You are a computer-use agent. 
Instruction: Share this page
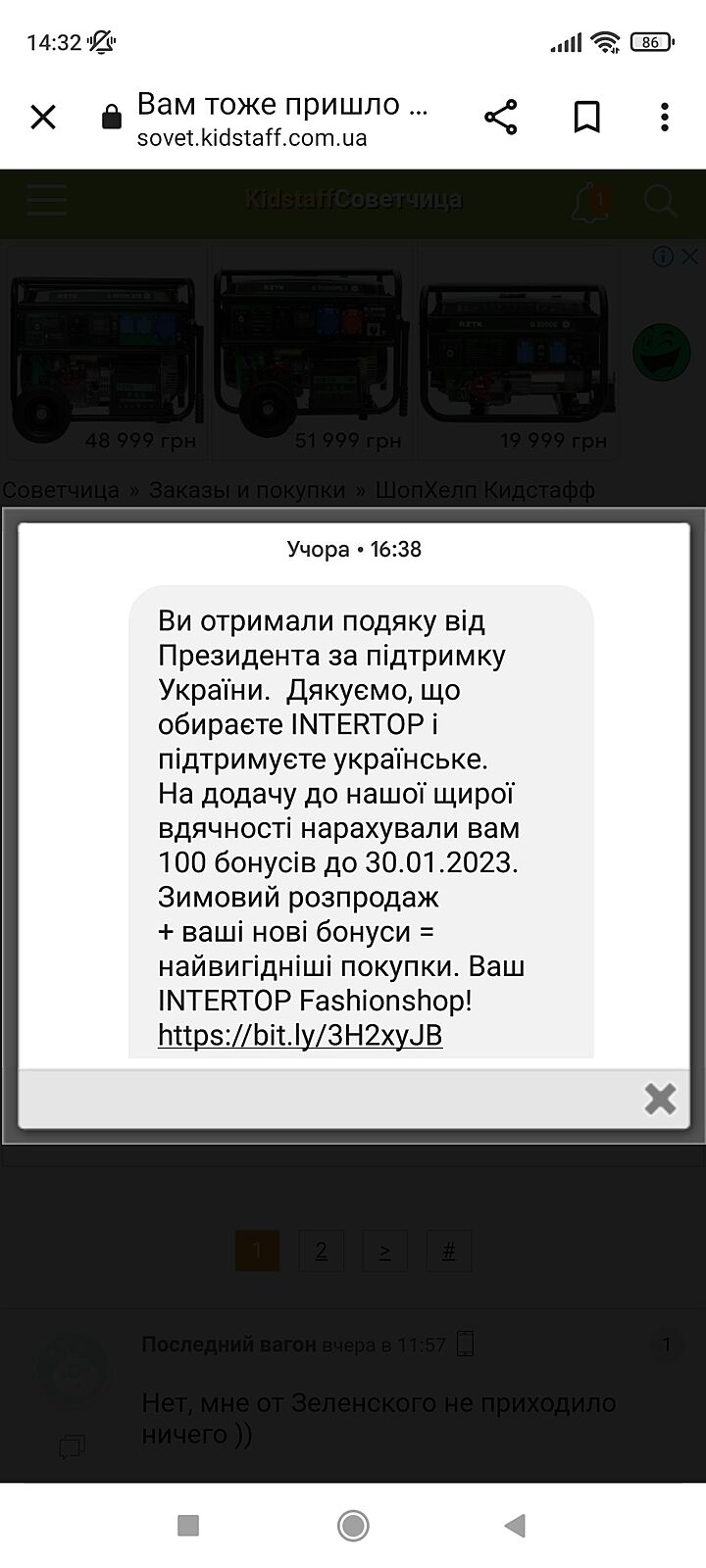tap(500, 118)
